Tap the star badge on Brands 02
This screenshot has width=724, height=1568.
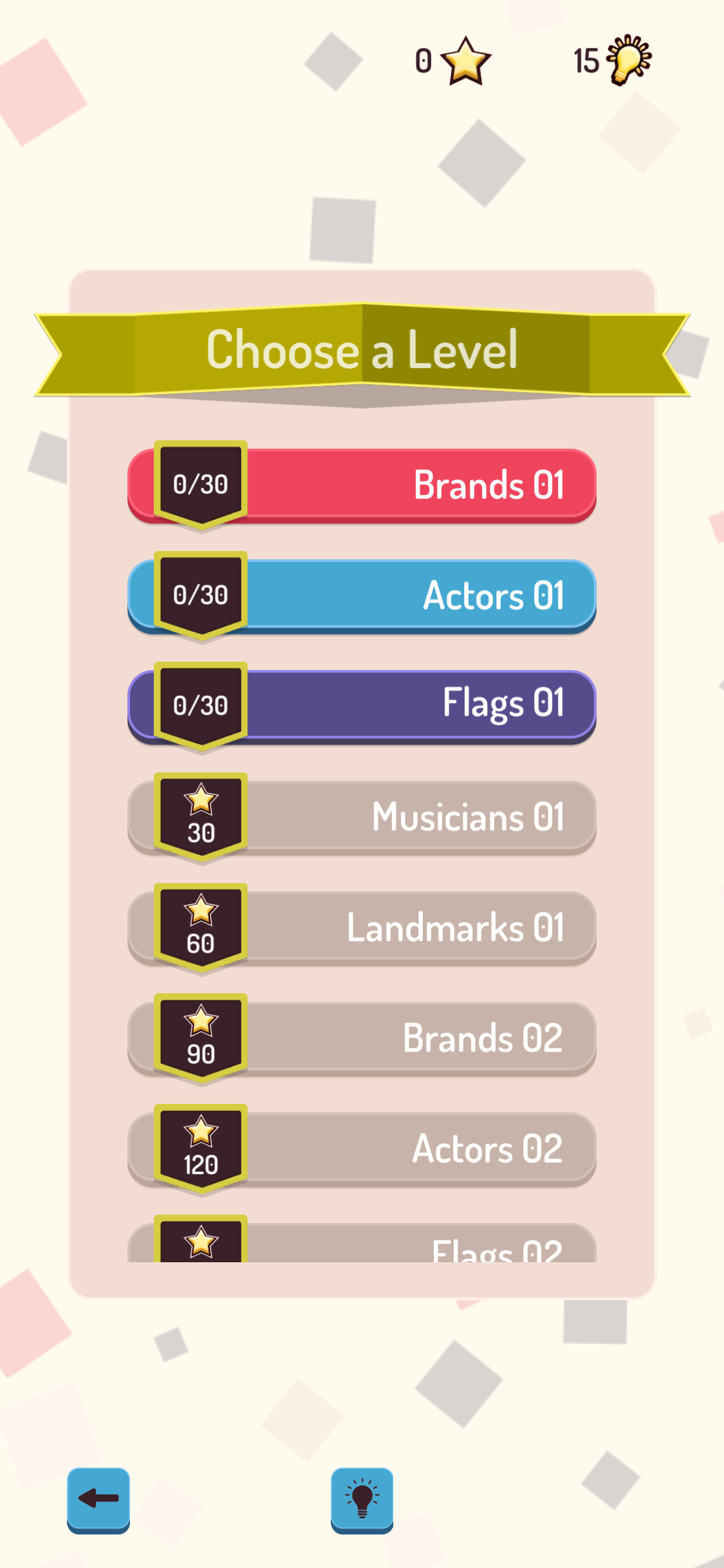click(200, 1035)
